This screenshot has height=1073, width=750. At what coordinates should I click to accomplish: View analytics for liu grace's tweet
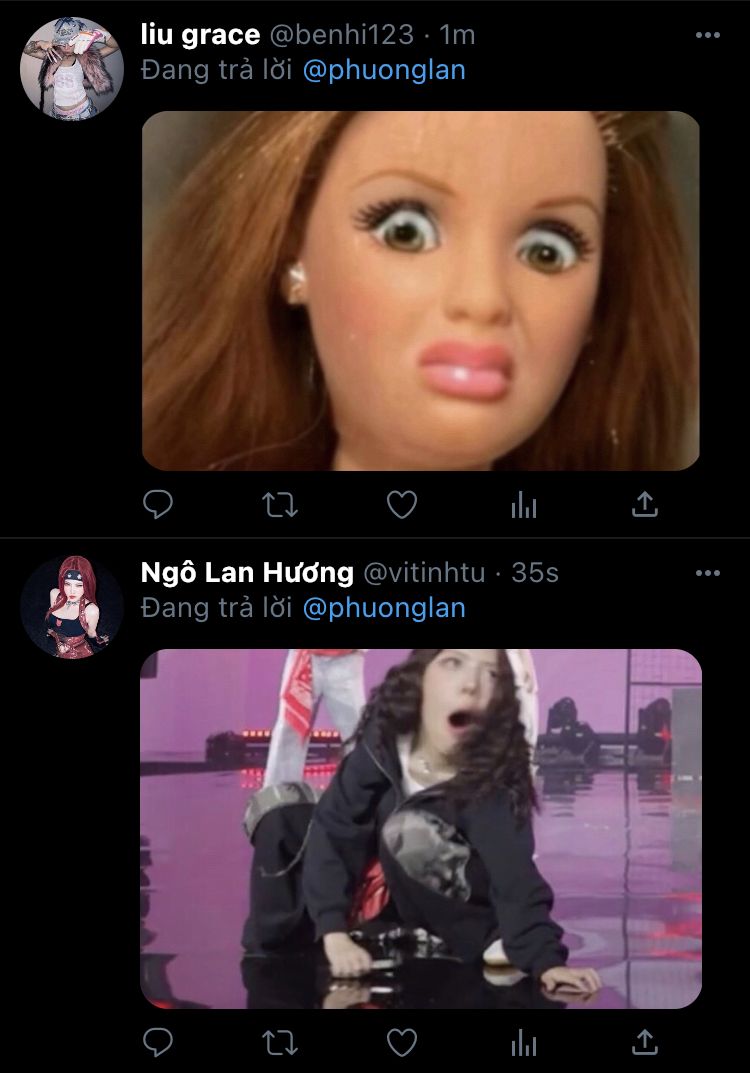pos(524,507)
